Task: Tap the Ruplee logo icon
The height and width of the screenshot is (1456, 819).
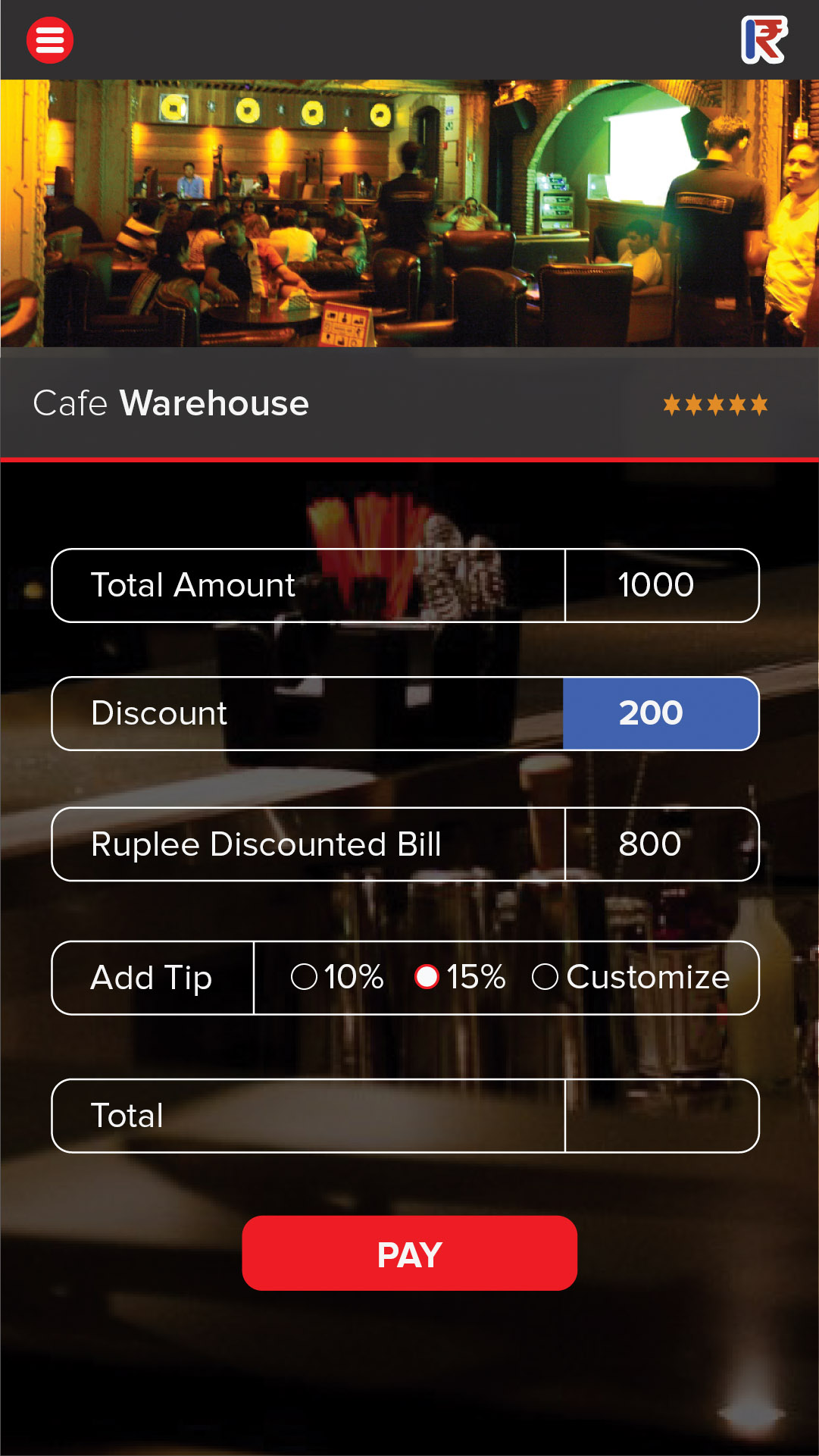Action: (x=764, y=39)
